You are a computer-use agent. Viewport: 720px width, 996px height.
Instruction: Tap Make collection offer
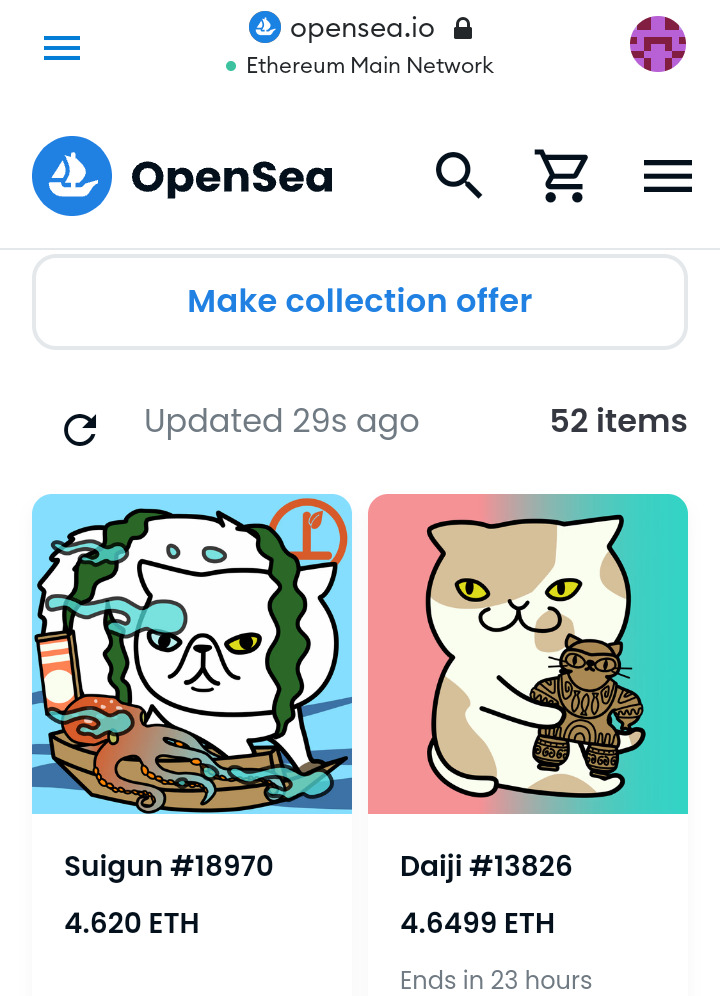click(360, 301)
